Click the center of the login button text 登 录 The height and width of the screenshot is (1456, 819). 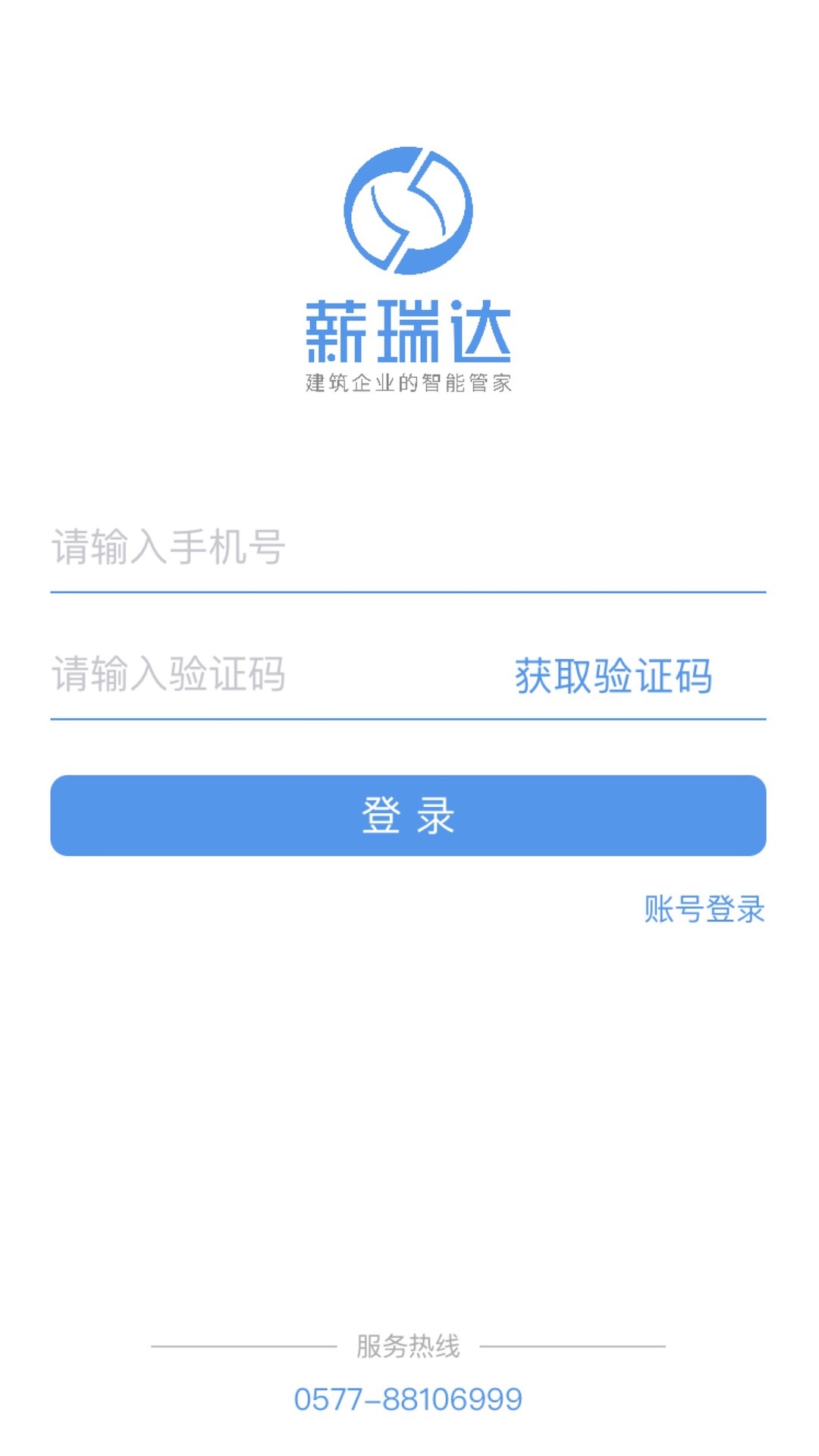[409, 814]
